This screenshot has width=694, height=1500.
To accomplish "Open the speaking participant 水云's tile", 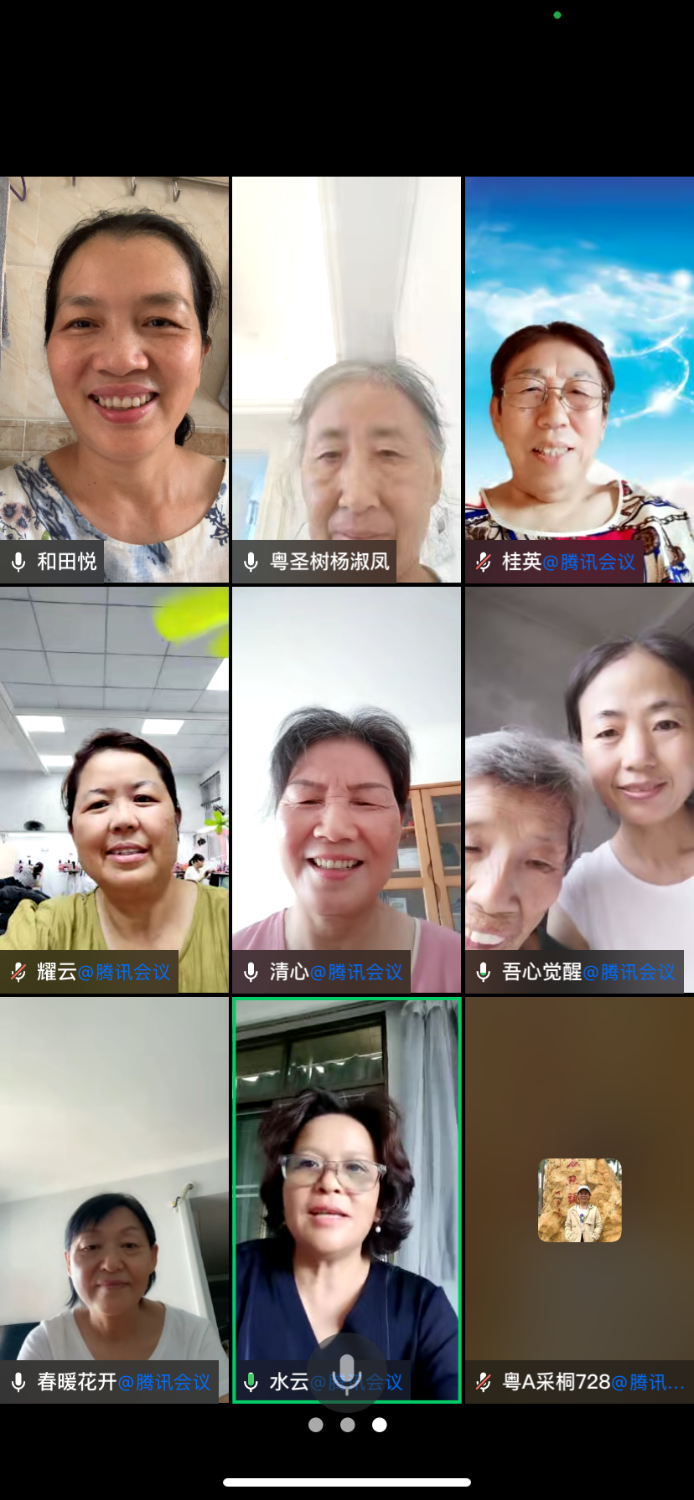I will point(346,1180).
